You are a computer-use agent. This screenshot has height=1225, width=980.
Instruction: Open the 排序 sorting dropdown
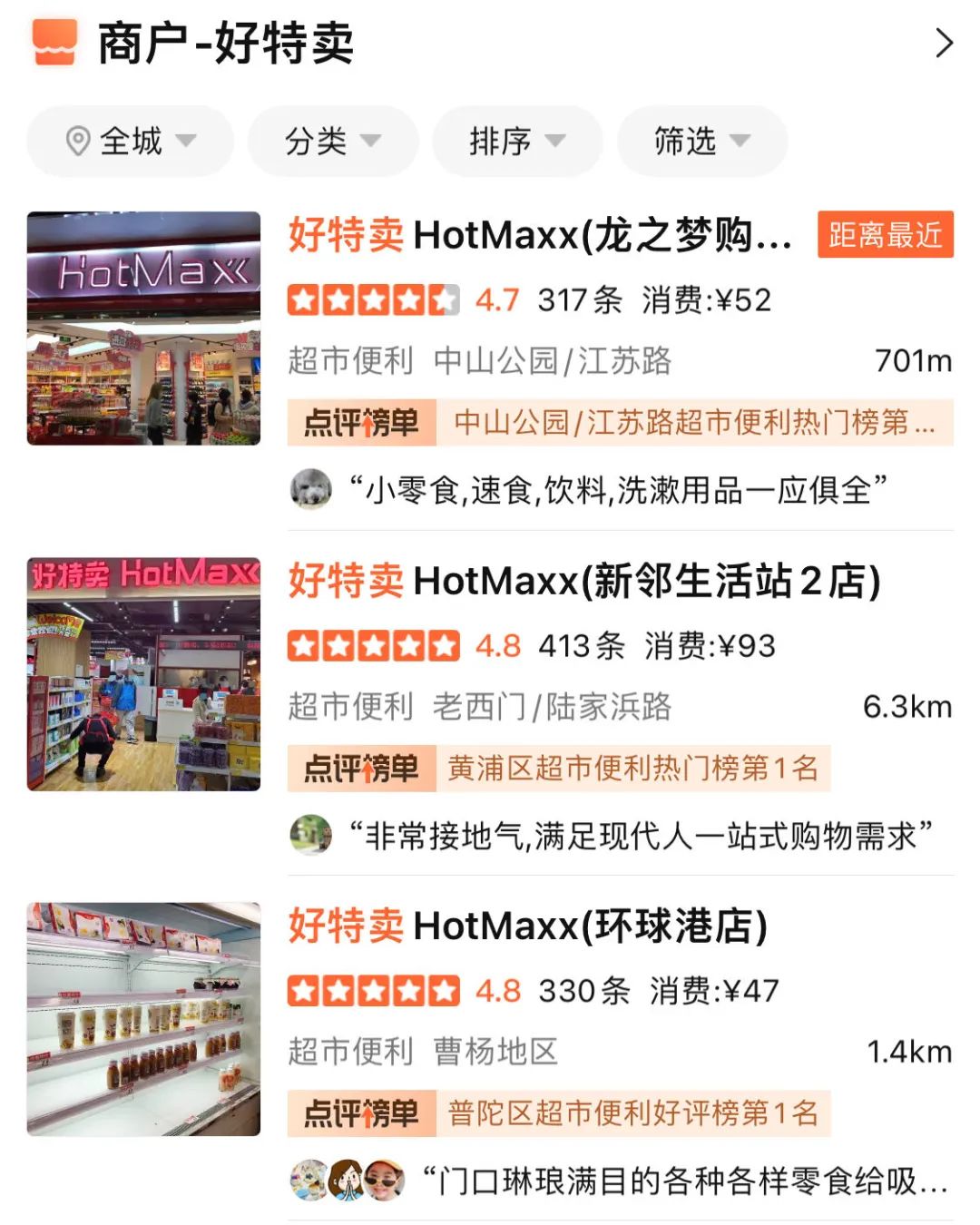515,141
